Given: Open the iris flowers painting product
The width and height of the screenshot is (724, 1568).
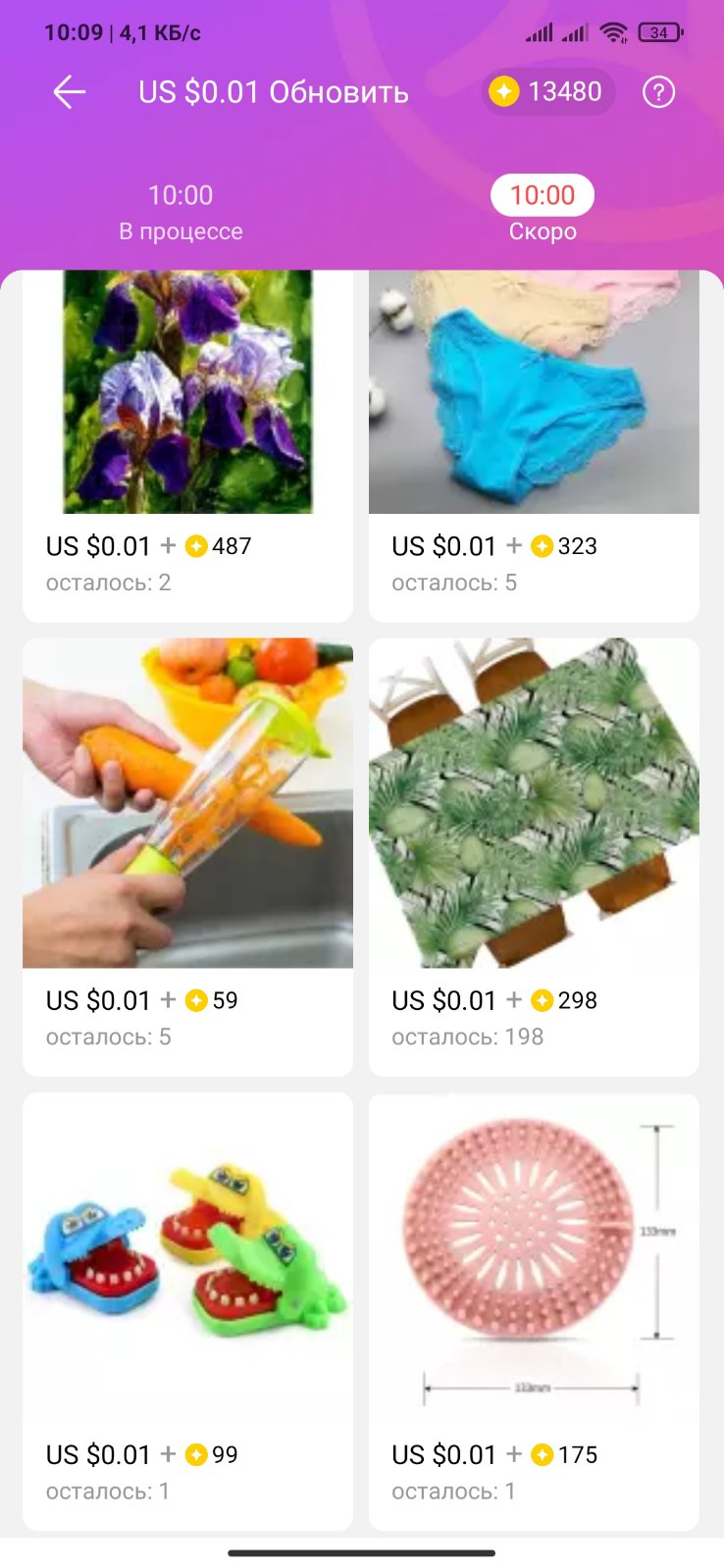Looking at the screenshot, I should pyautogui.click(x=187, y=412).
